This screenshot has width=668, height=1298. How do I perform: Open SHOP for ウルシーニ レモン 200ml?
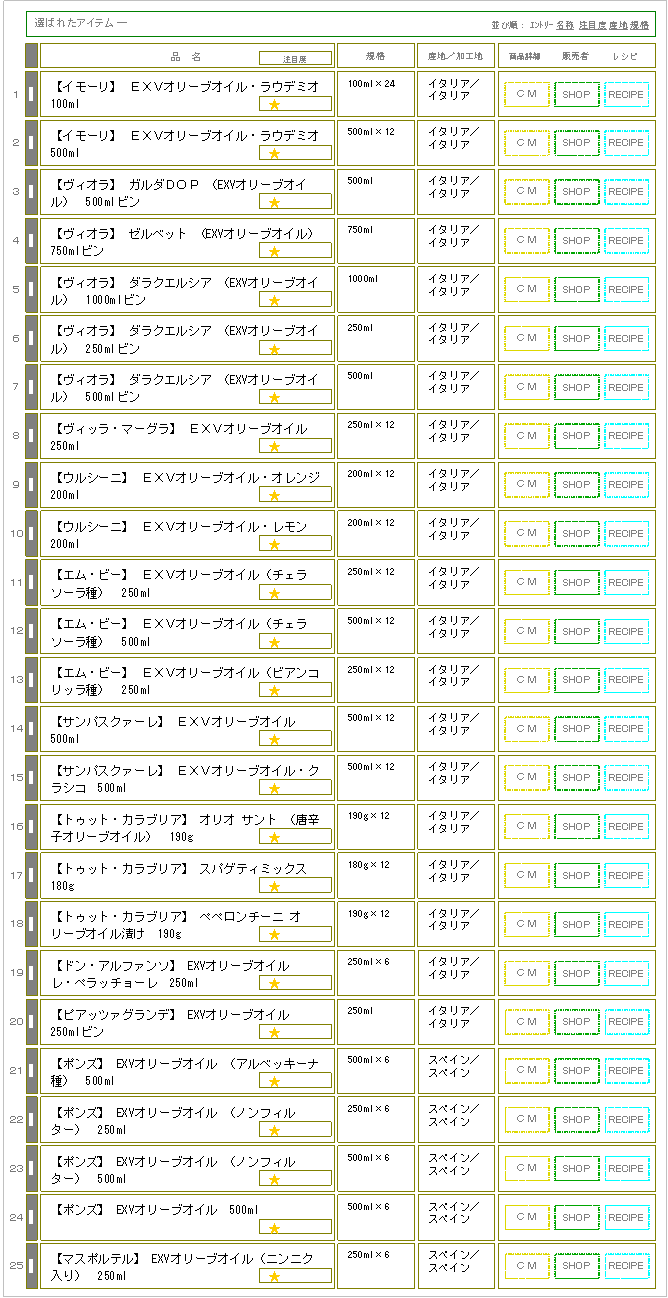[576, 534]
